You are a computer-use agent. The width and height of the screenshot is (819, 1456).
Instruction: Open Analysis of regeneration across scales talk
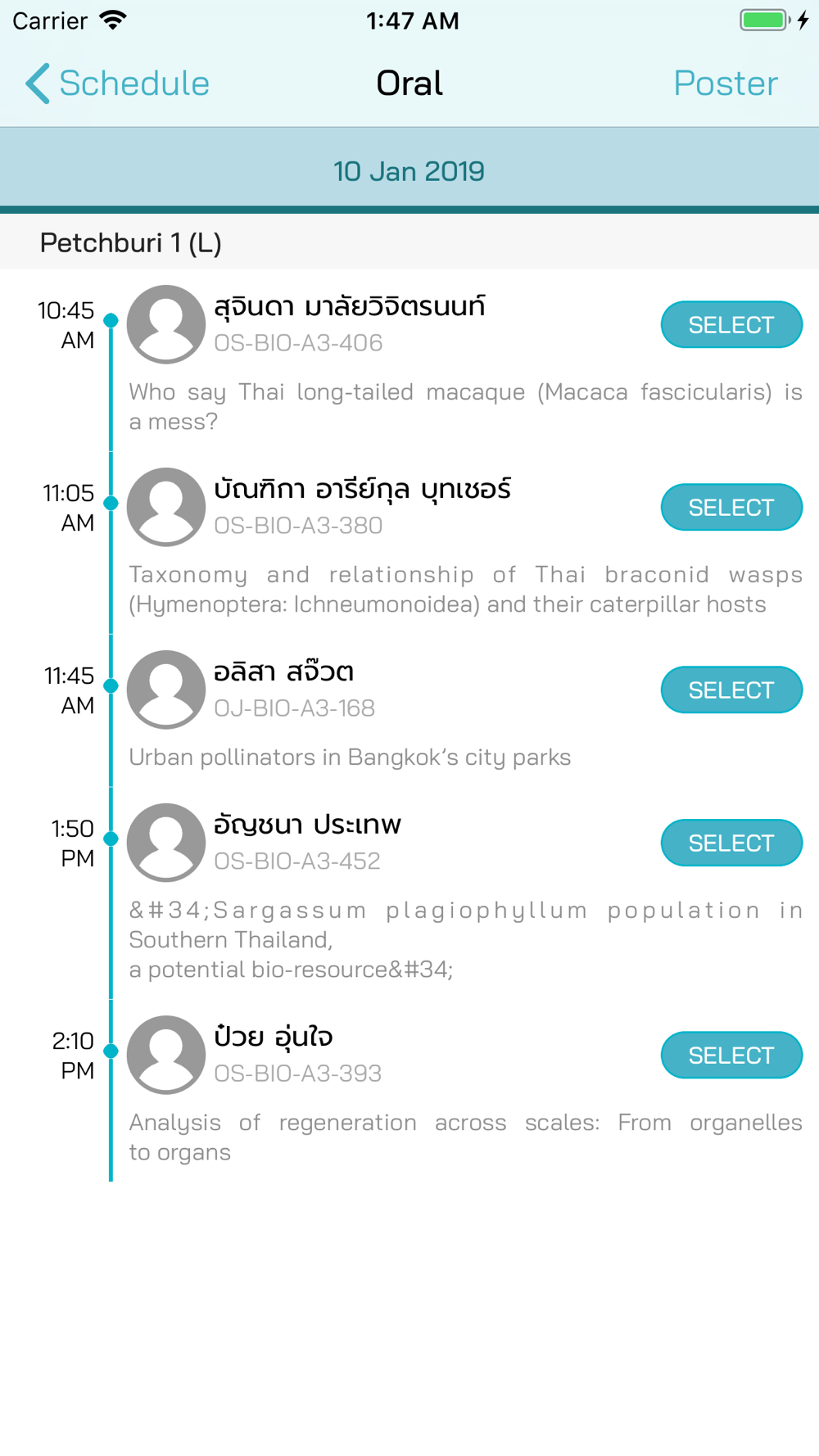click(x=465, y=1137)
